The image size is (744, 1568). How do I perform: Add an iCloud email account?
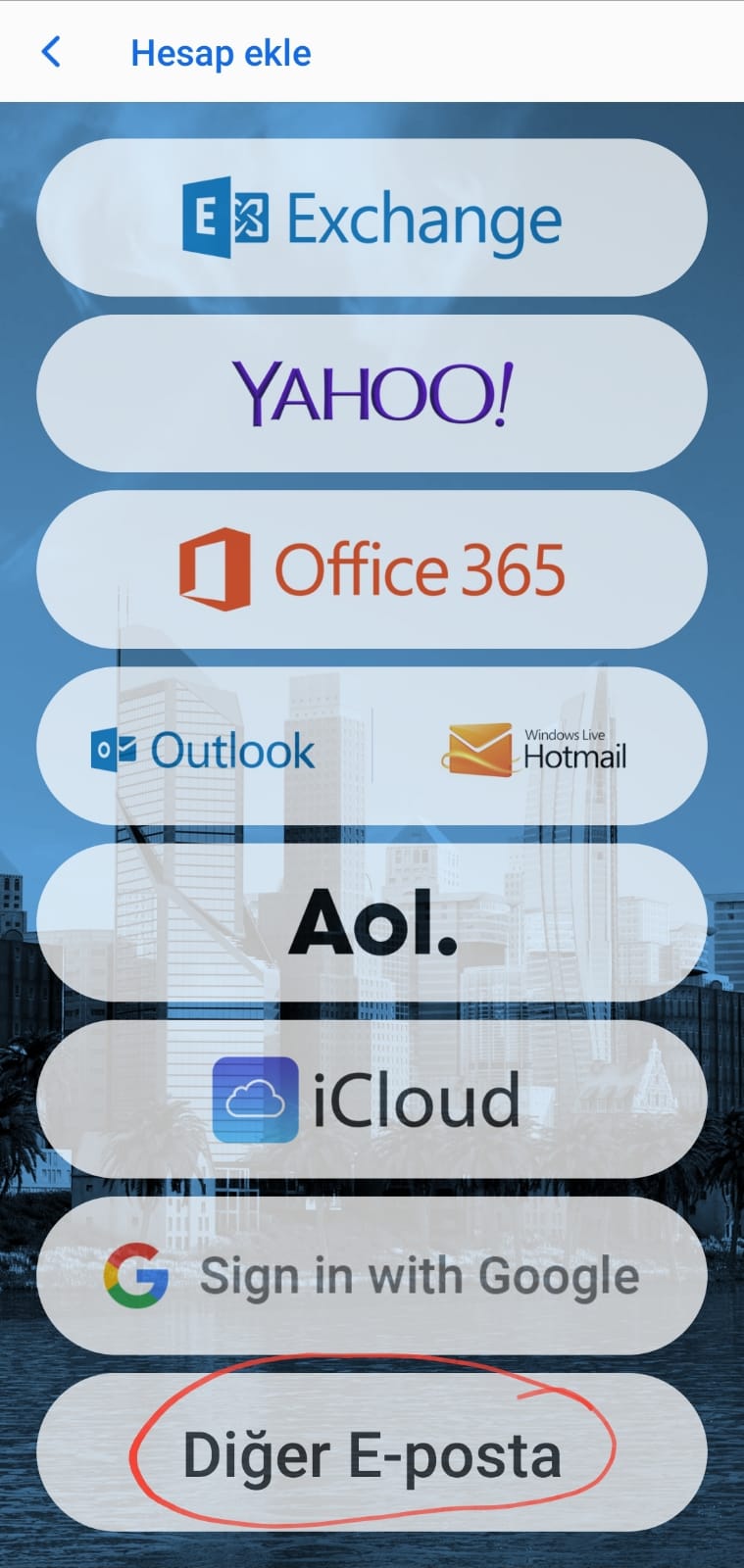(x=372, y=1099)
